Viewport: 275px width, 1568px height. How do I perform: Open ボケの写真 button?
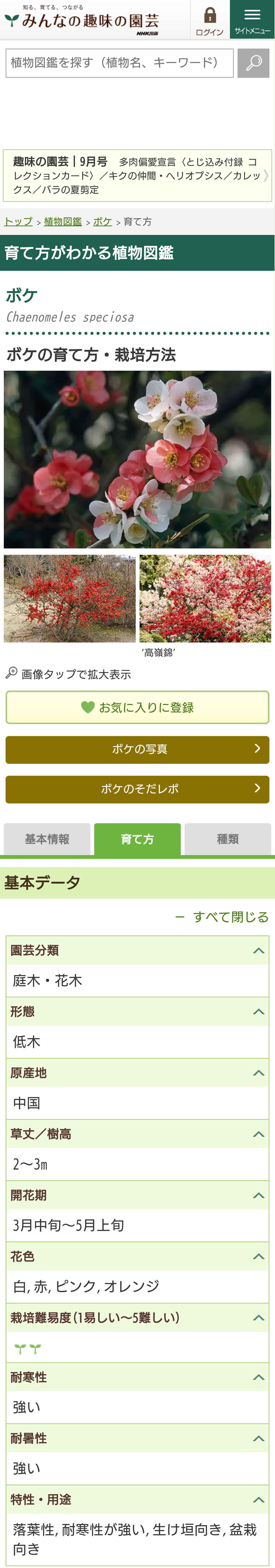(137, 749)
